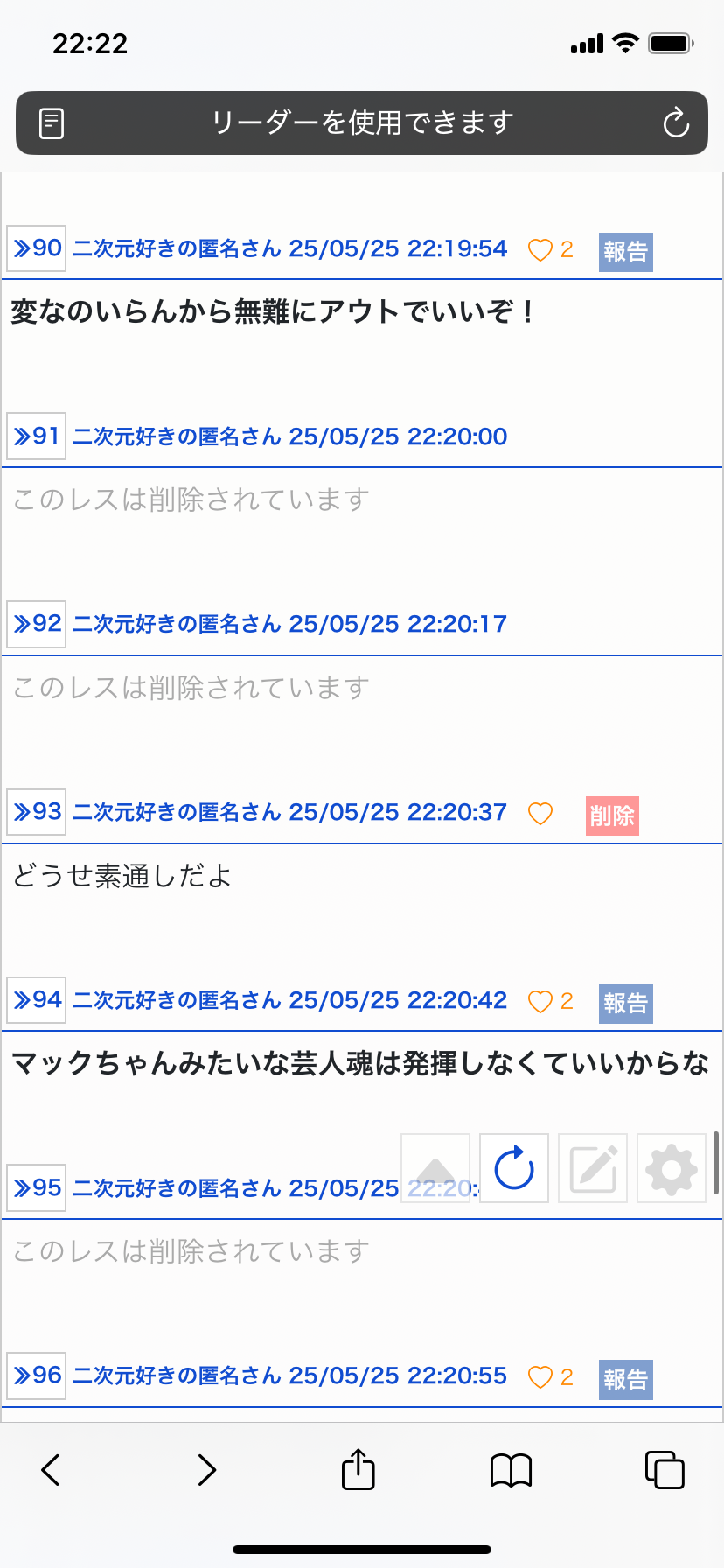Screen dimensions: 724x1568
Task: Report post 94 with 報告 button
Action: coord(626,1004)
